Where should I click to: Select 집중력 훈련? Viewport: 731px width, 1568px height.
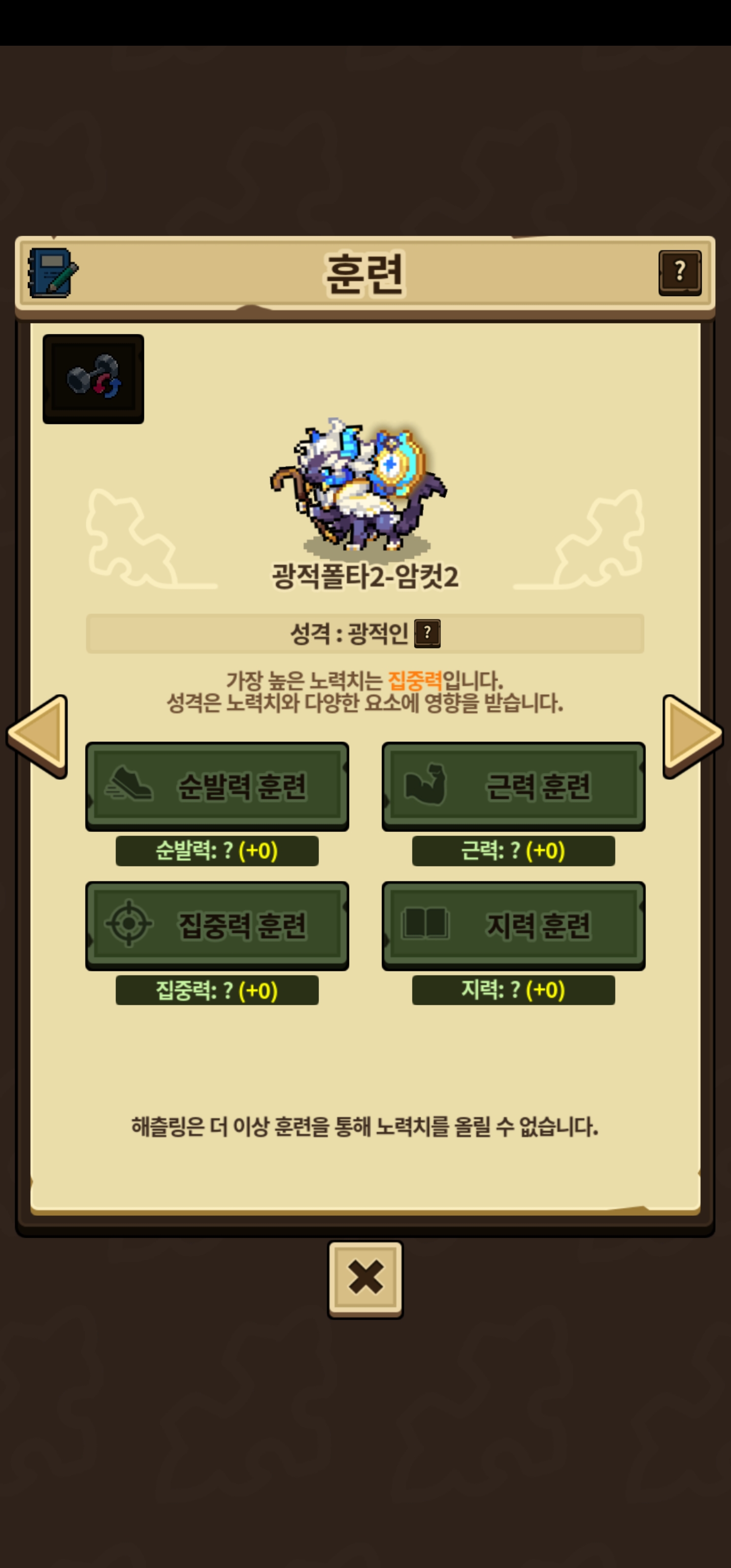point(217,925)
